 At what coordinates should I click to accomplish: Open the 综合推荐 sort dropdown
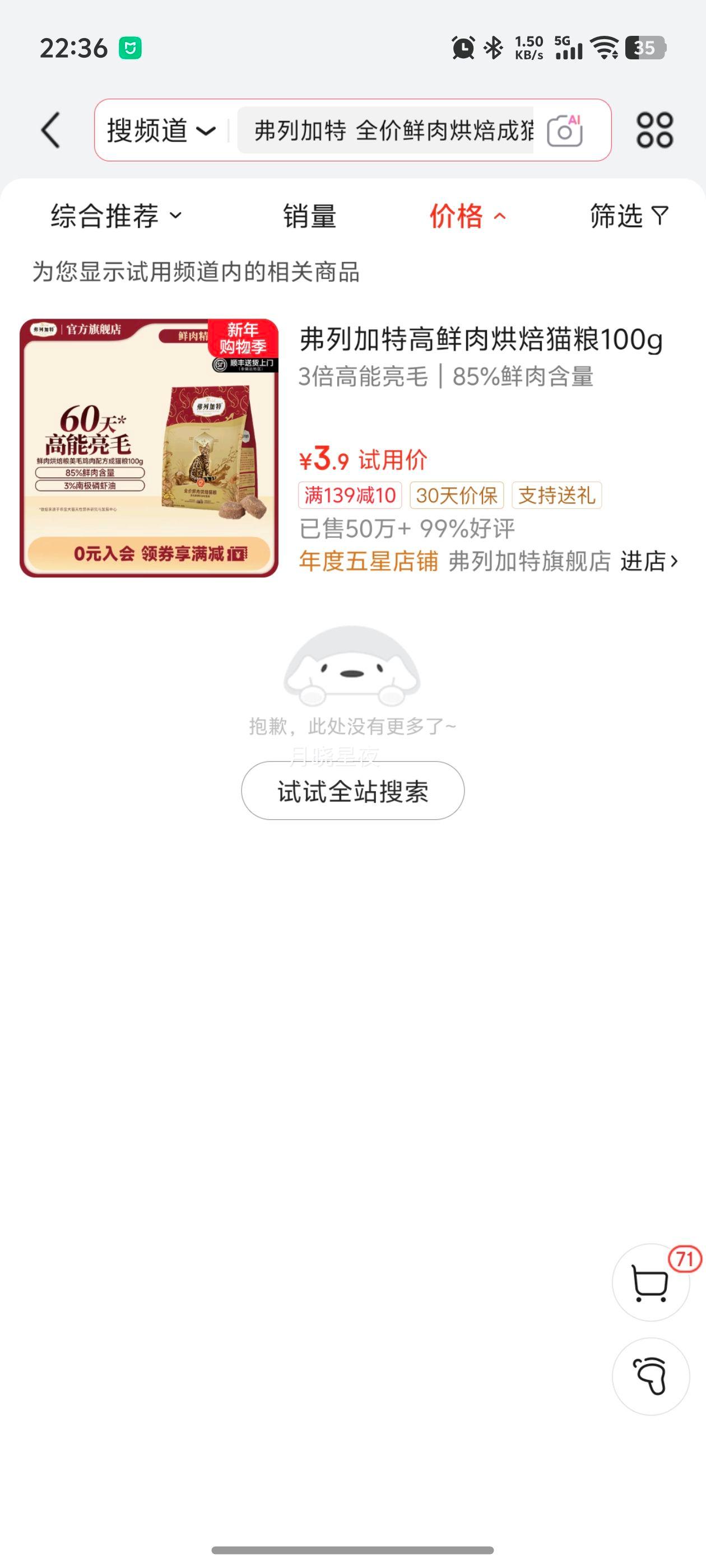115,216
